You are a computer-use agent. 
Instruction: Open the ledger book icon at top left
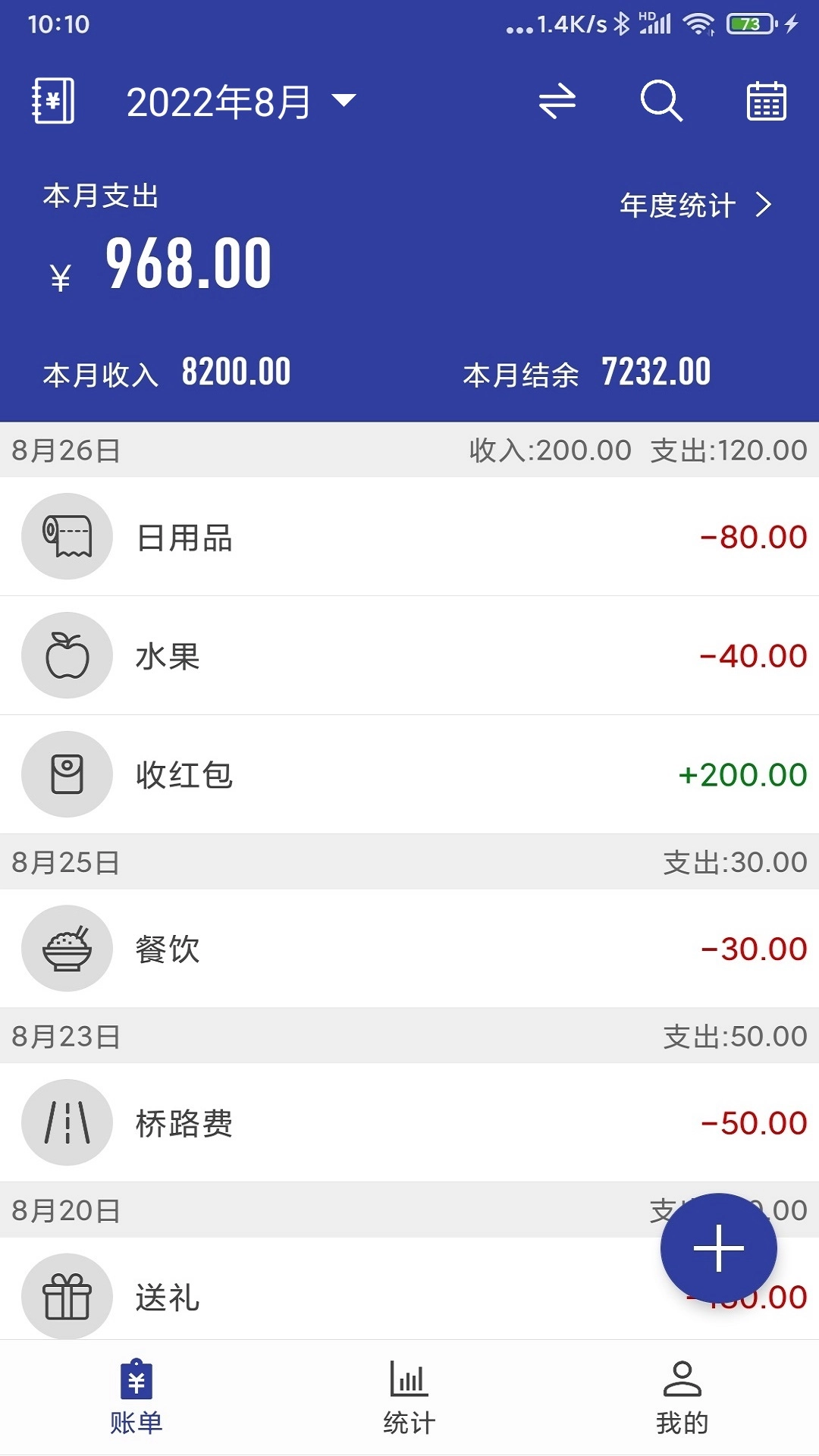52,99
